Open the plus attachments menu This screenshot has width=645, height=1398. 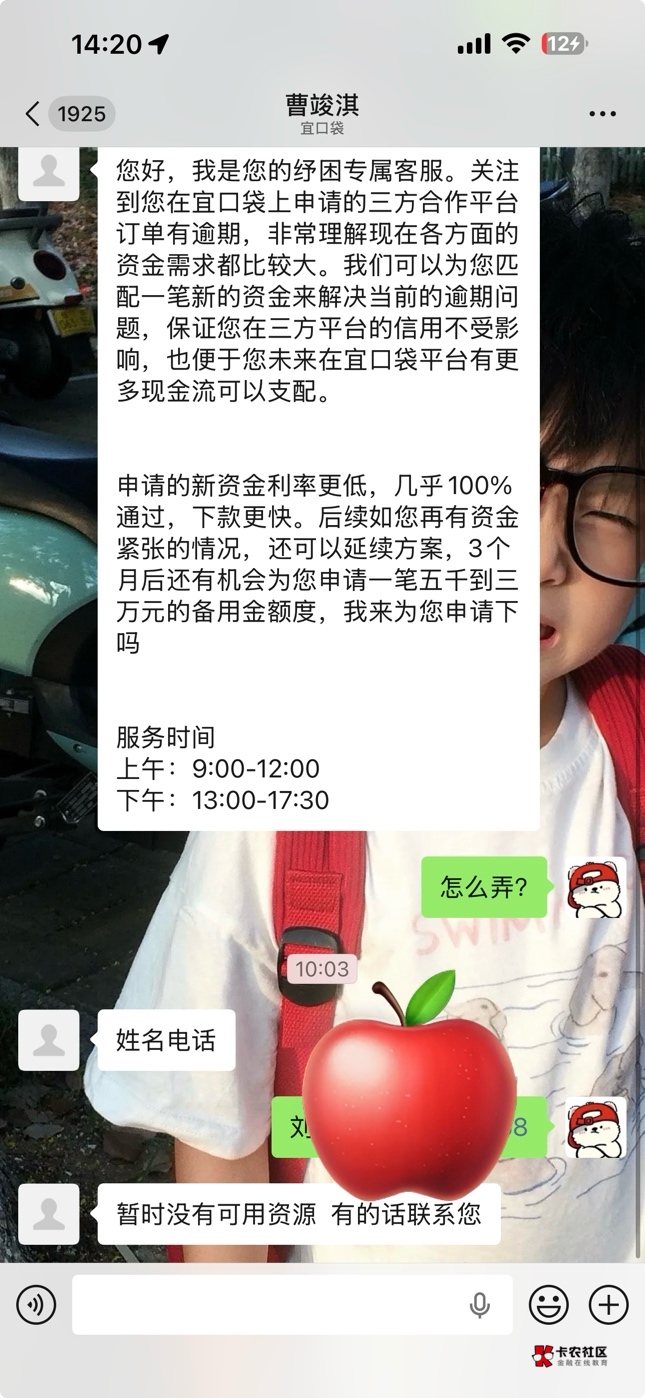point(608,1305)
